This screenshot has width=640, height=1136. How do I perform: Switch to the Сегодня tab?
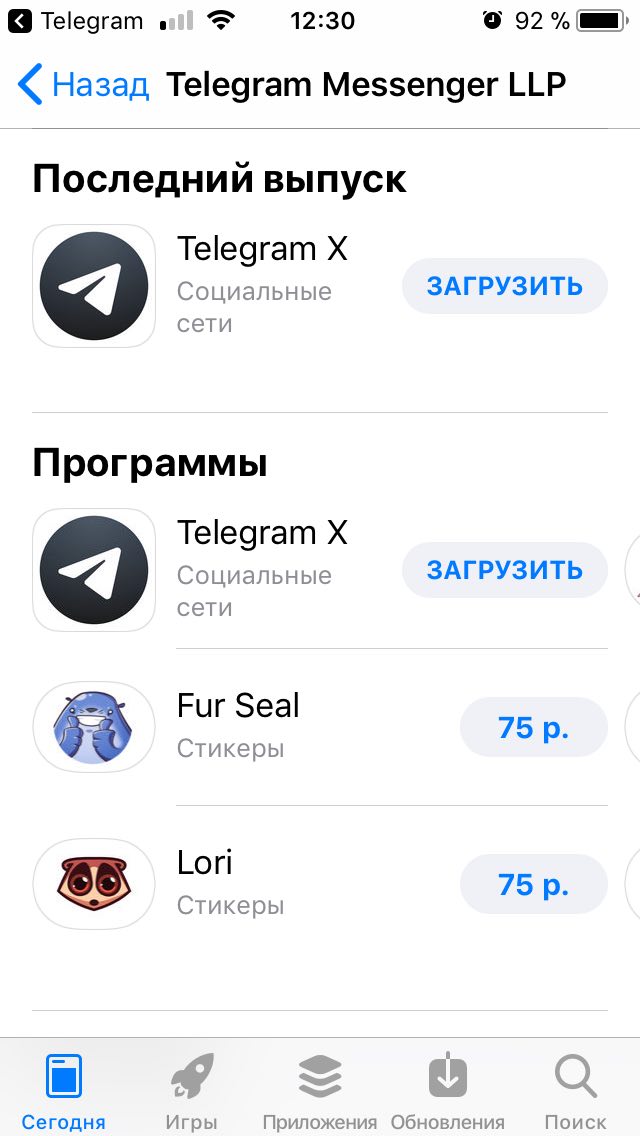click(64, 1092)
